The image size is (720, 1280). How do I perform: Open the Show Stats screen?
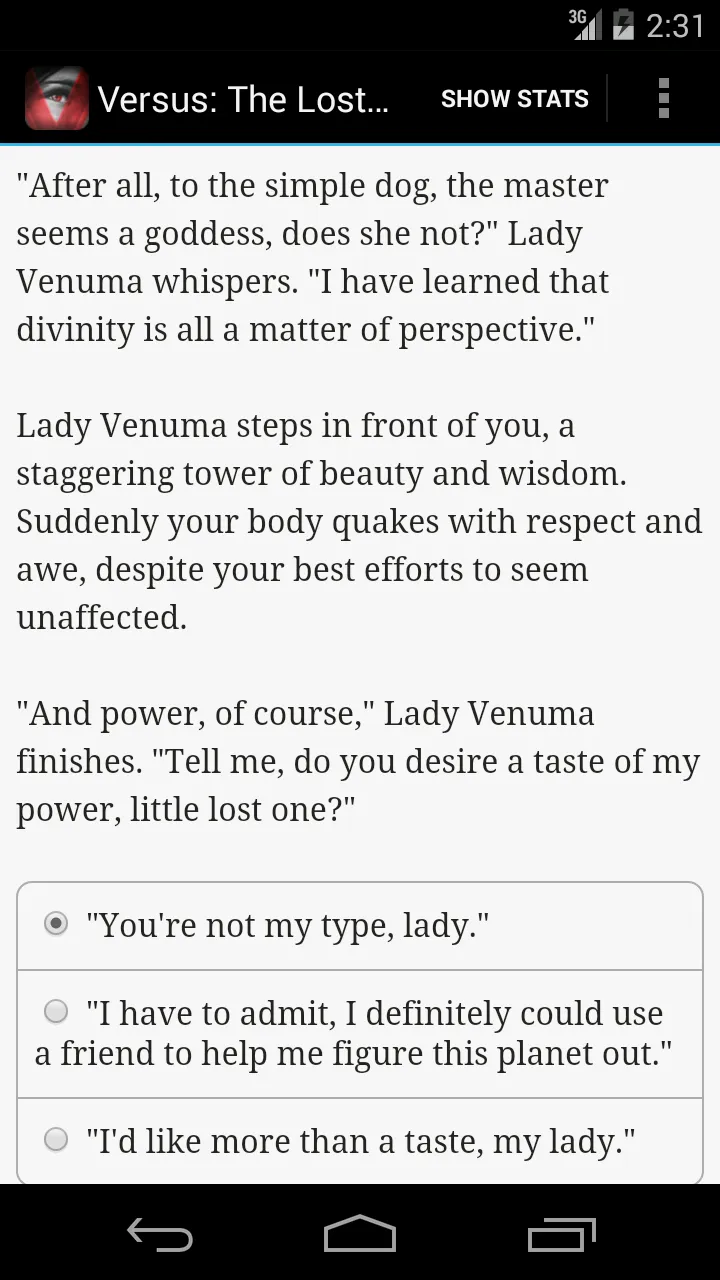pos(514,99)
